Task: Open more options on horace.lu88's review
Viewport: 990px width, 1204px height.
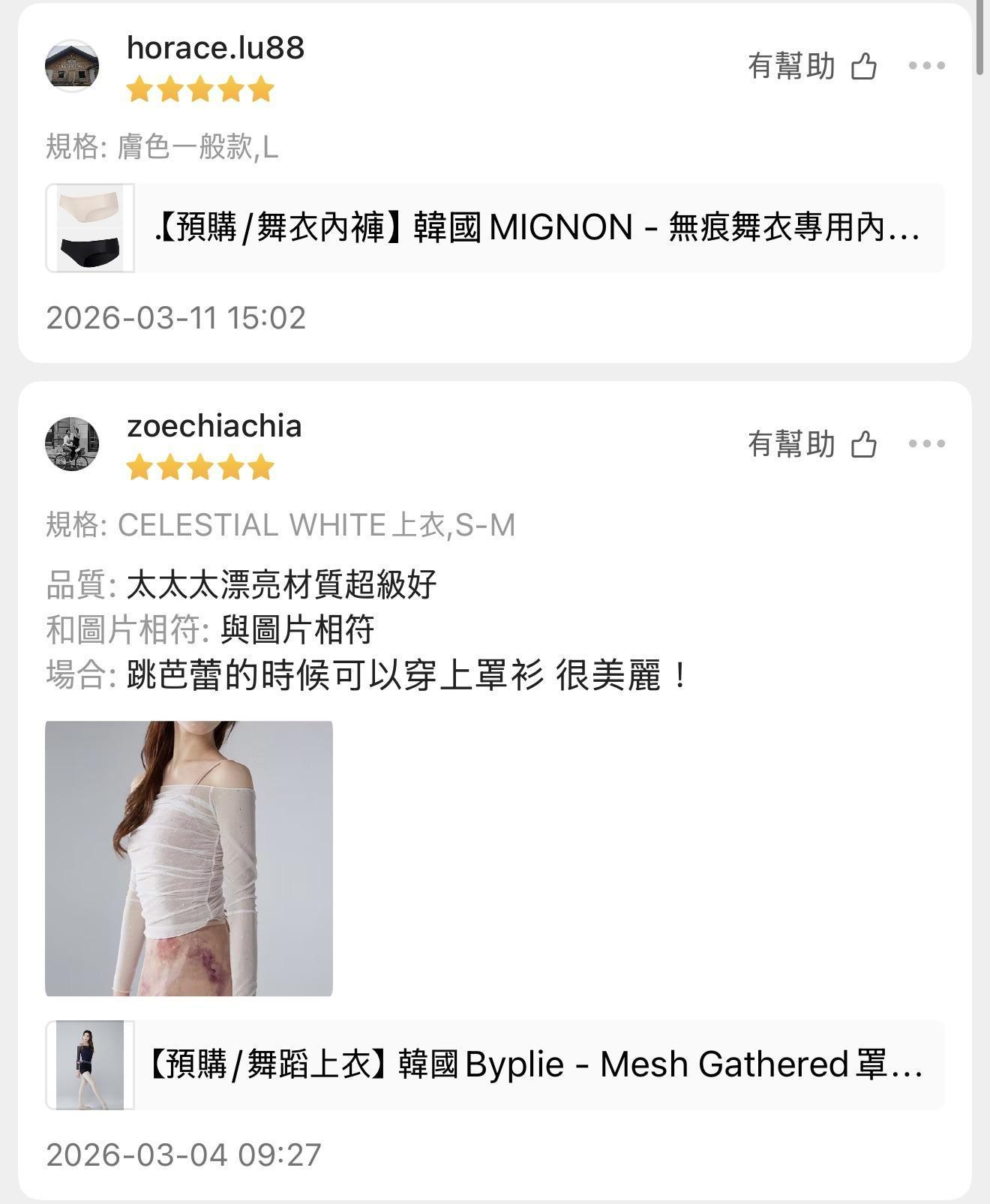Action: pyautogui.click(x=926, y=66)
